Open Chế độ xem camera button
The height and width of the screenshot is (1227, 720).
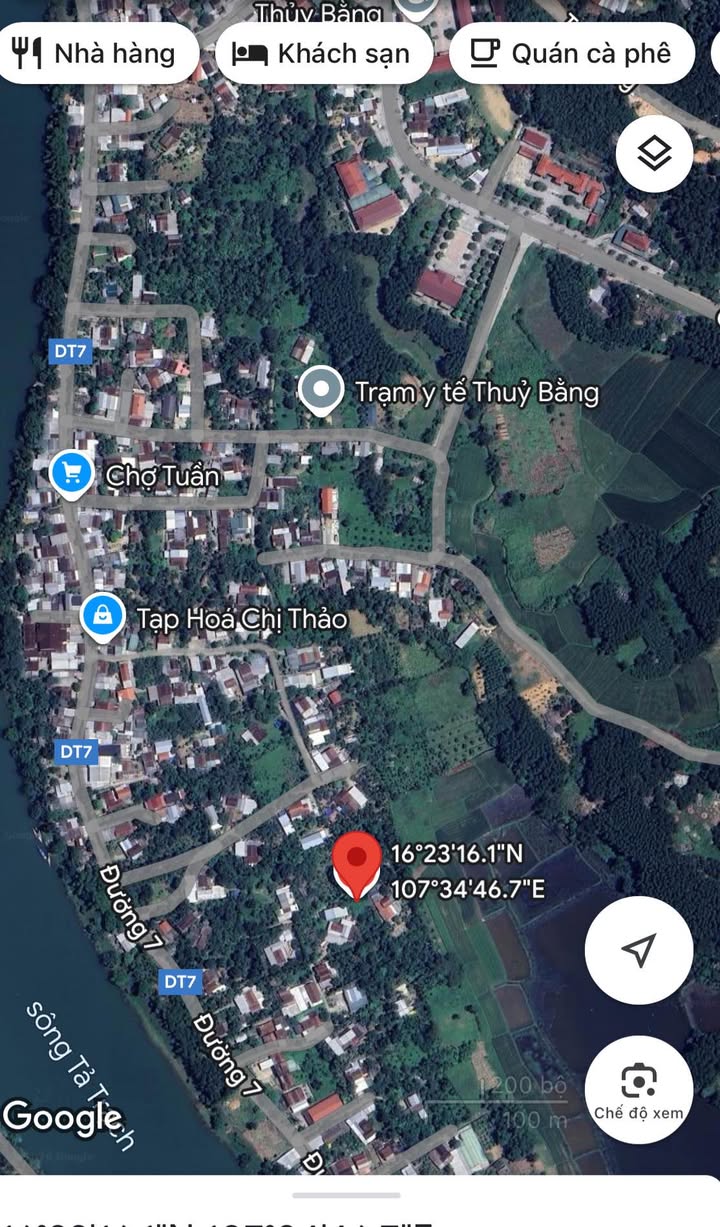[x=639, y=1090]
